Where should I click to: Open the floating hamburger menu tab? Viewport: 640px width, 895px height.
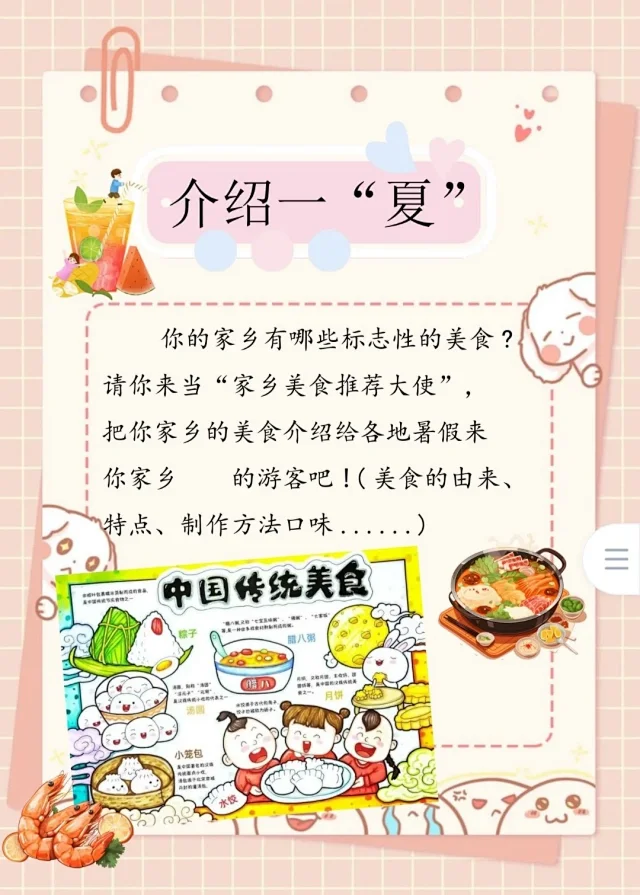click(616, 558)
